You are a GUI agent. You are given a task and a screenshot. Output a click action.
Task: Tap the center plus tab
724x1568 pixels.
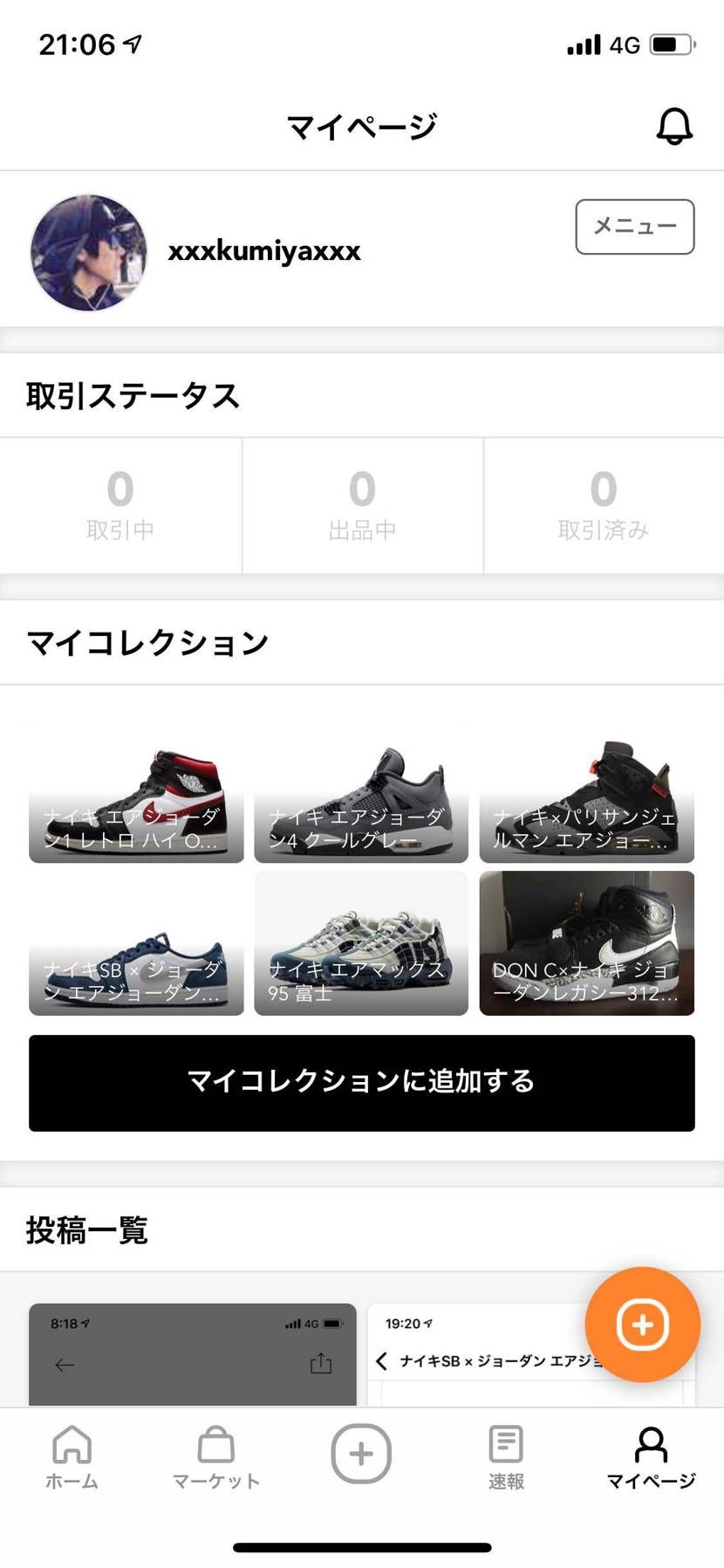click(361, 1454)
